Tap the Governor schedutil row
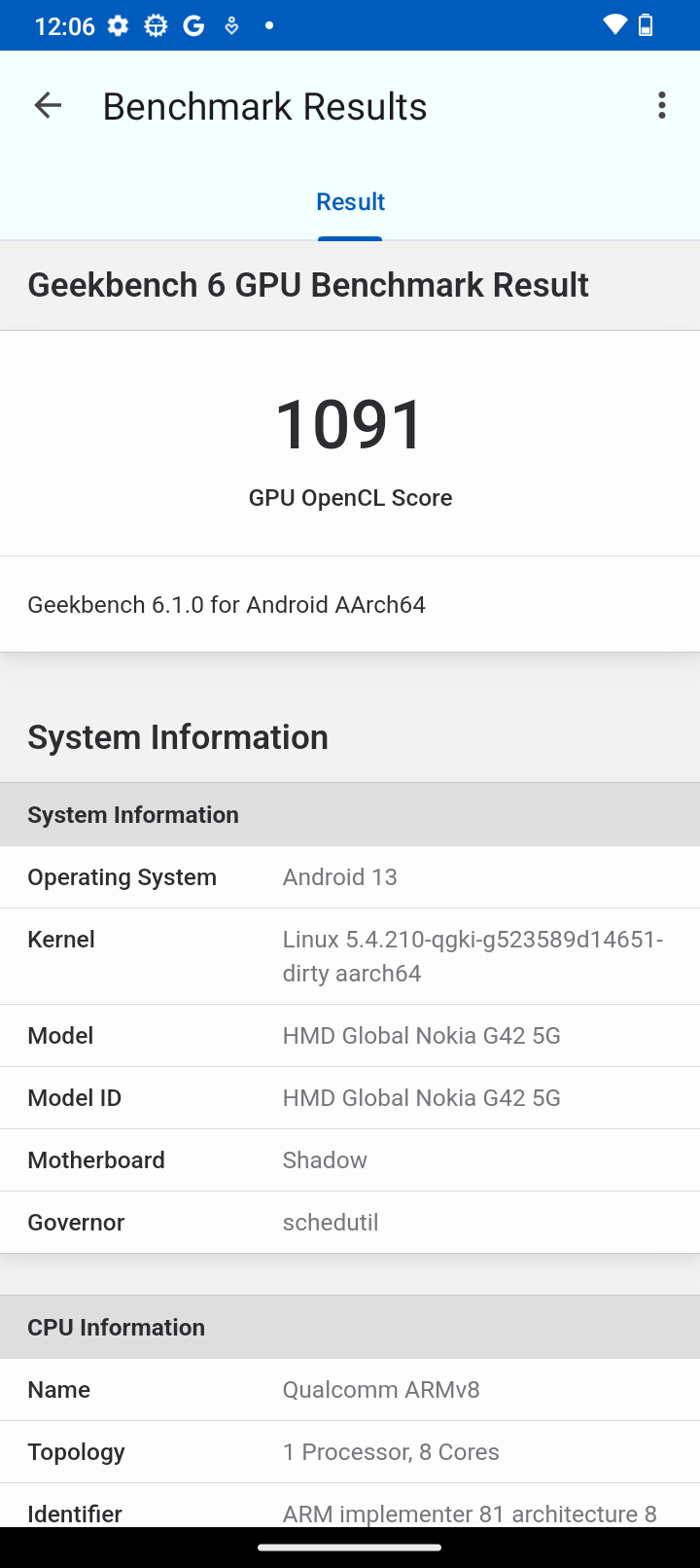The image size is (700, 1568). [x=350, y=1222]
